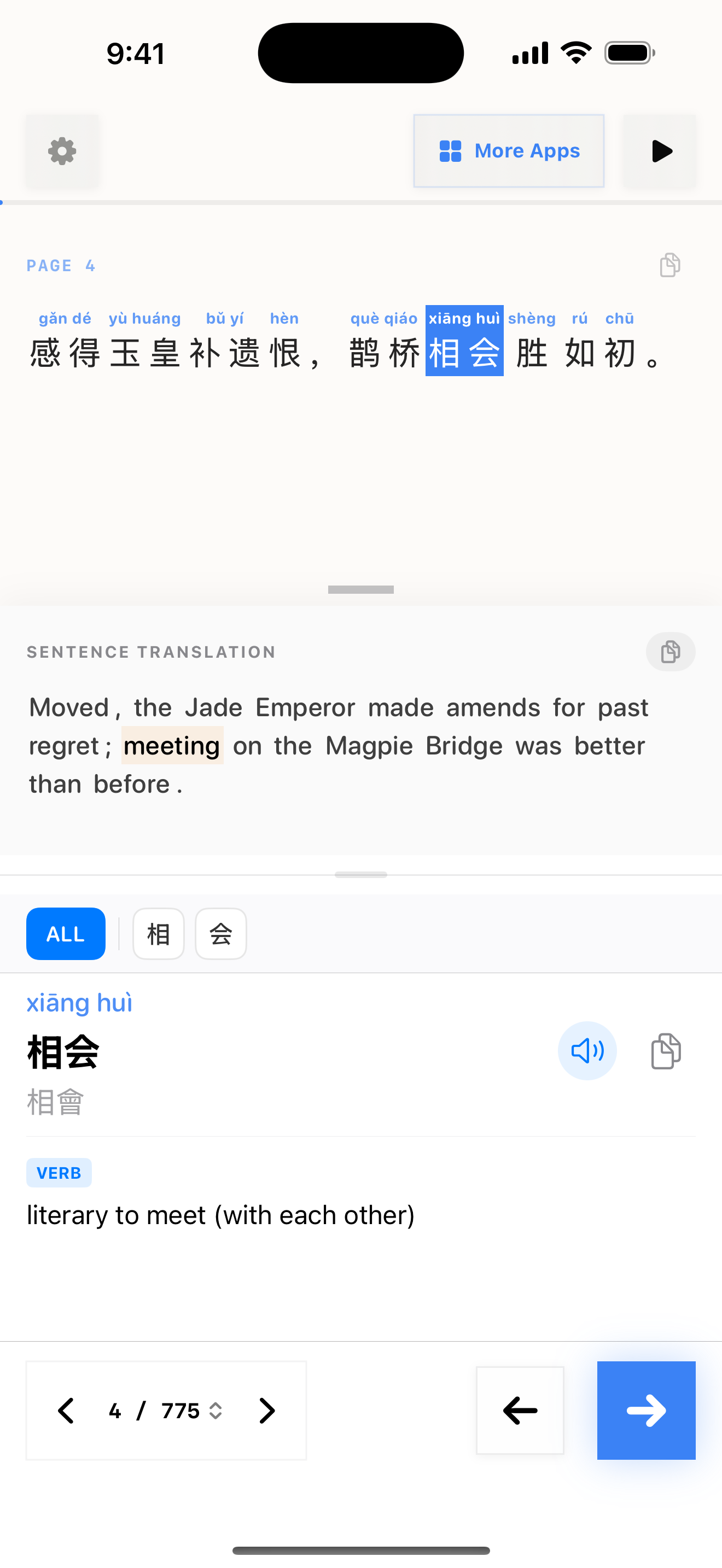Open the settings gear
The width and height of the screenshot is (722, 1568).
point(62,151)
